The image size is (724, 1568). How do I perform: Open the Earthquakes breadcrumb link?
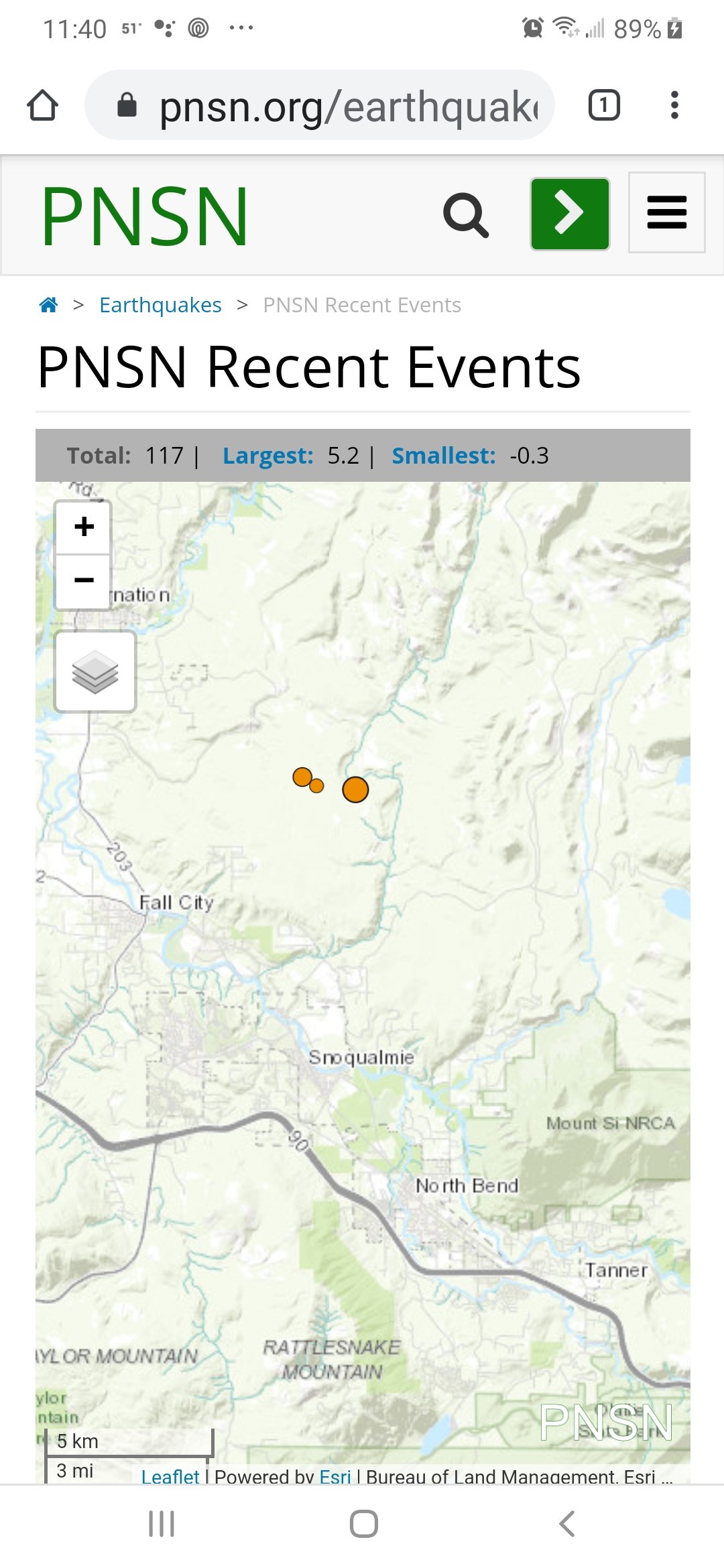click(160, 305)
